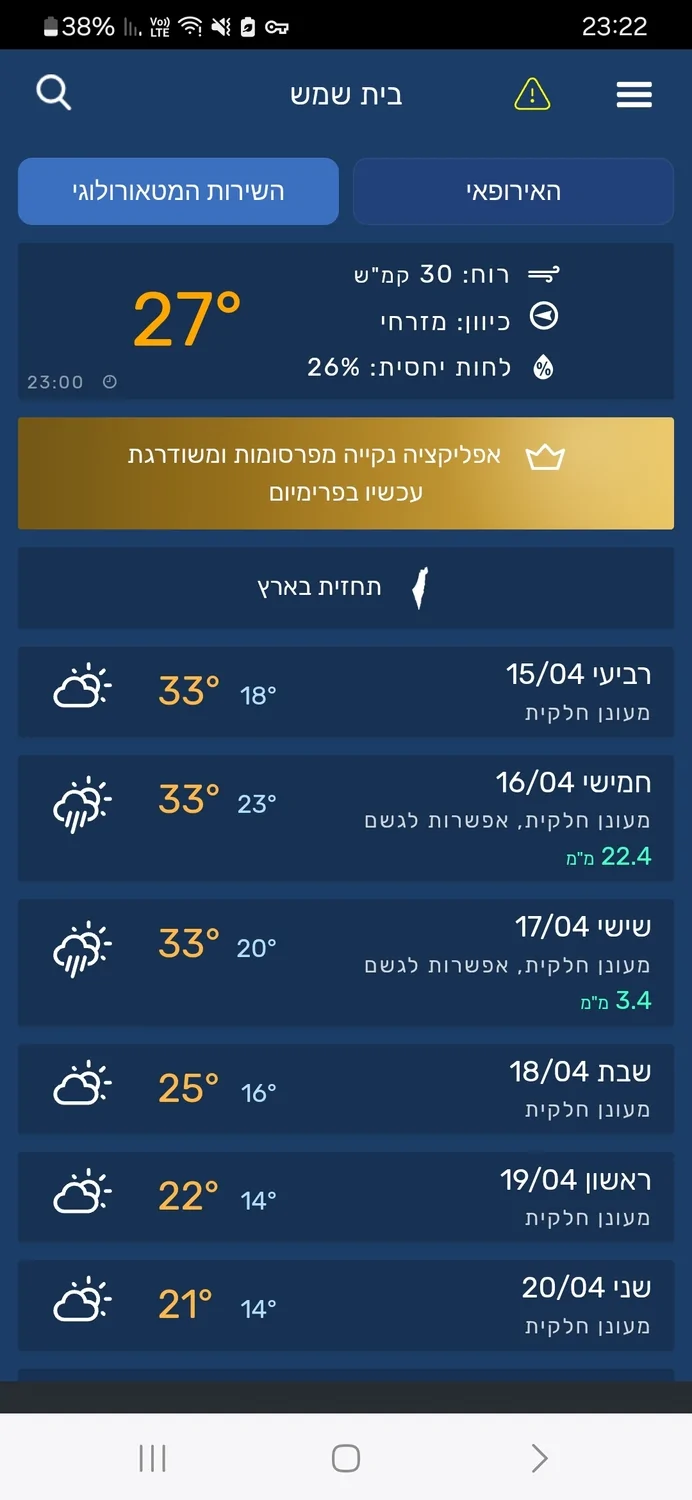Open forecast for שישי 17/04
Screen dimensions: 692x1500
(x=346, y=961)
